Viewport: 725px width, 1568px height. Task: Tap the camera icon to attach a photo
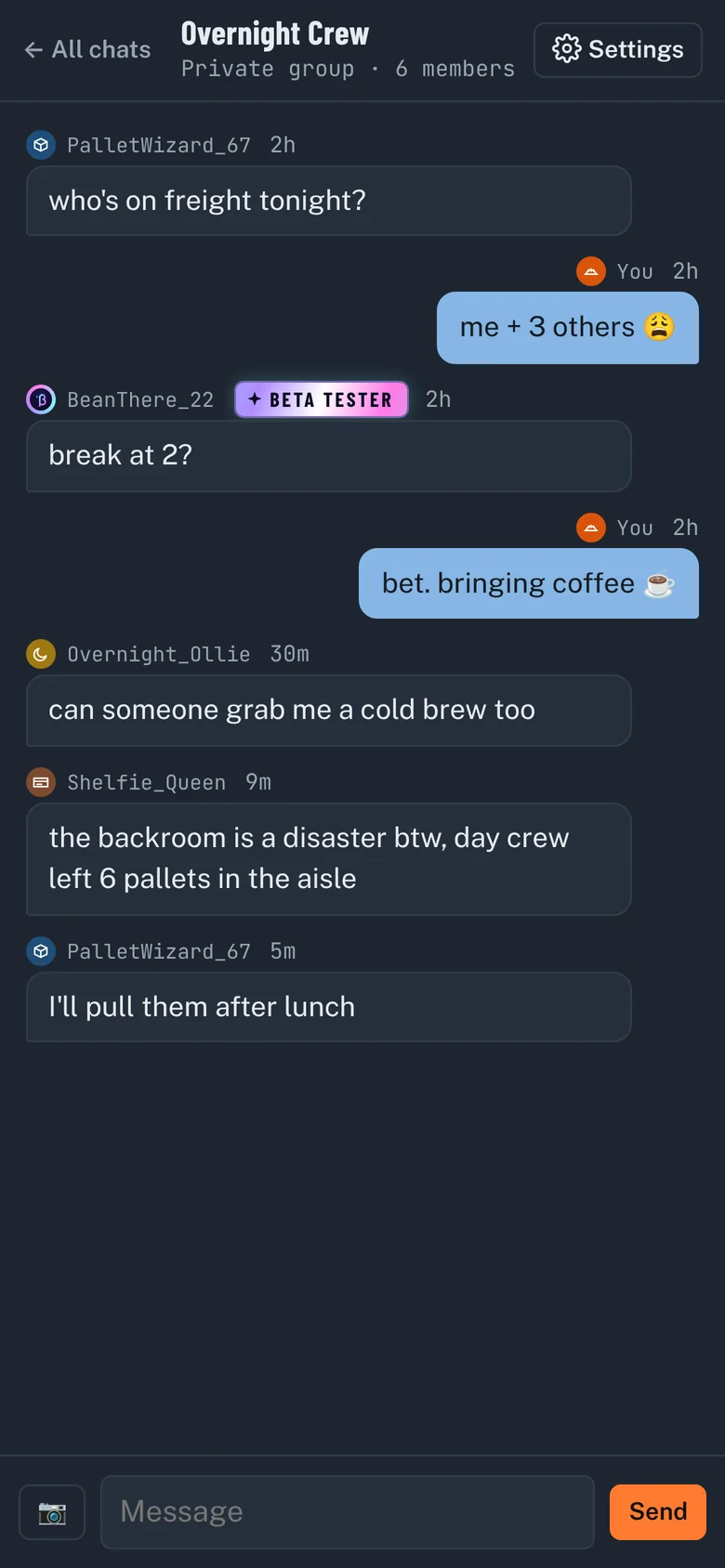click(x=52, y=1512)
